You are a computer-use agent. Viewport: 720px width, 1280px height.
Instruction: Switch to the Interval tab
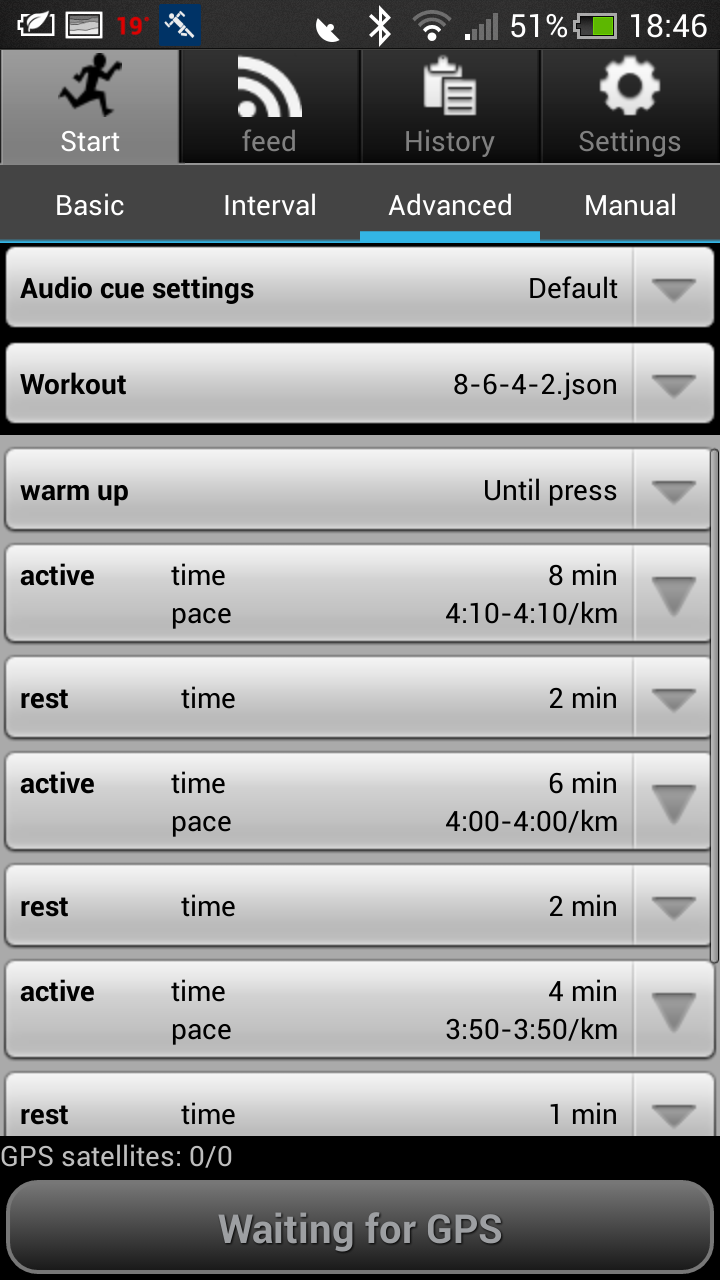coord(270,205)
